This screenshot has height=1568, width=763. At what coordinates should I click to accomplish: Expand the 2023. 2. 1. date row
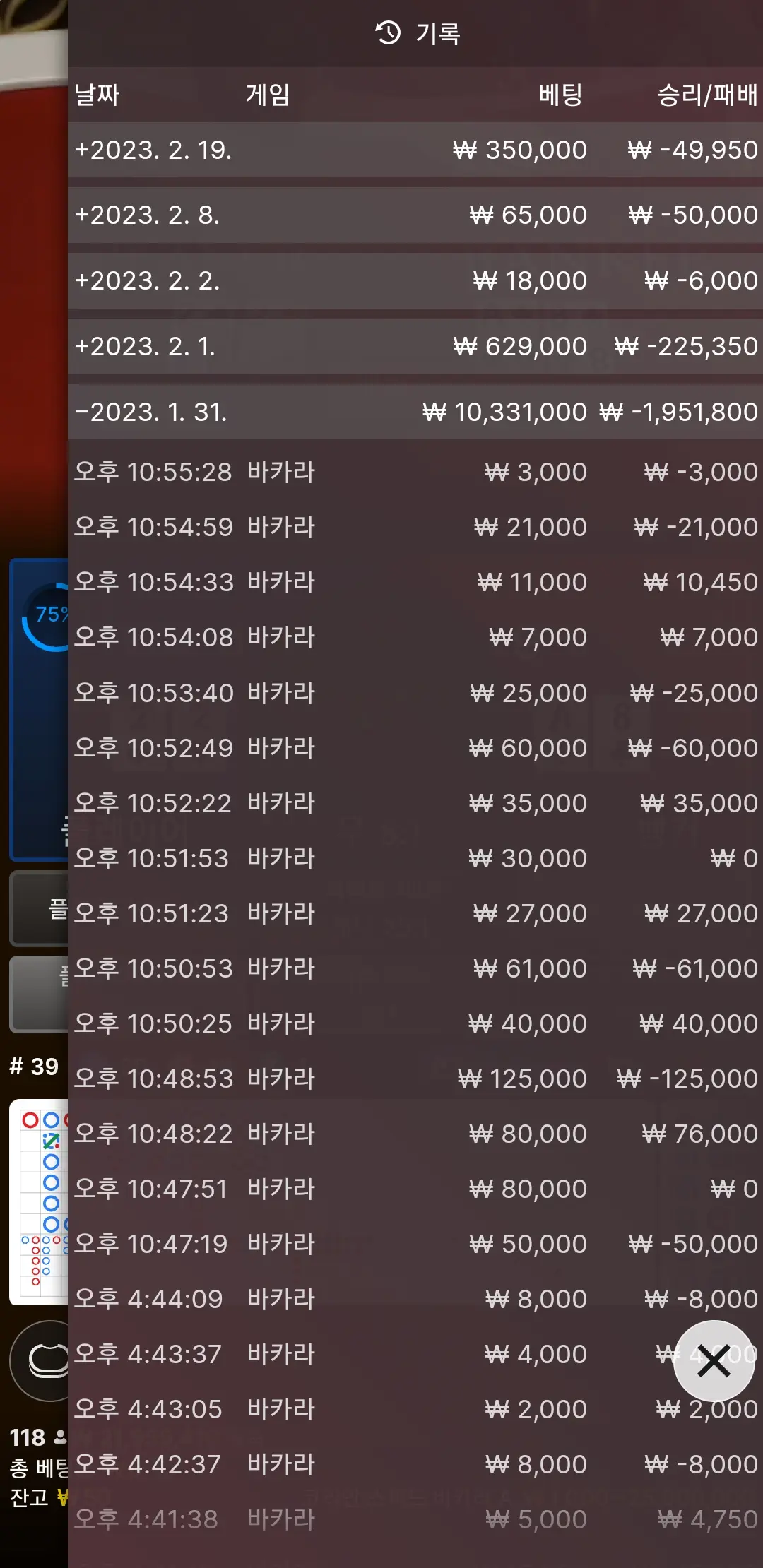click(415, 346)
